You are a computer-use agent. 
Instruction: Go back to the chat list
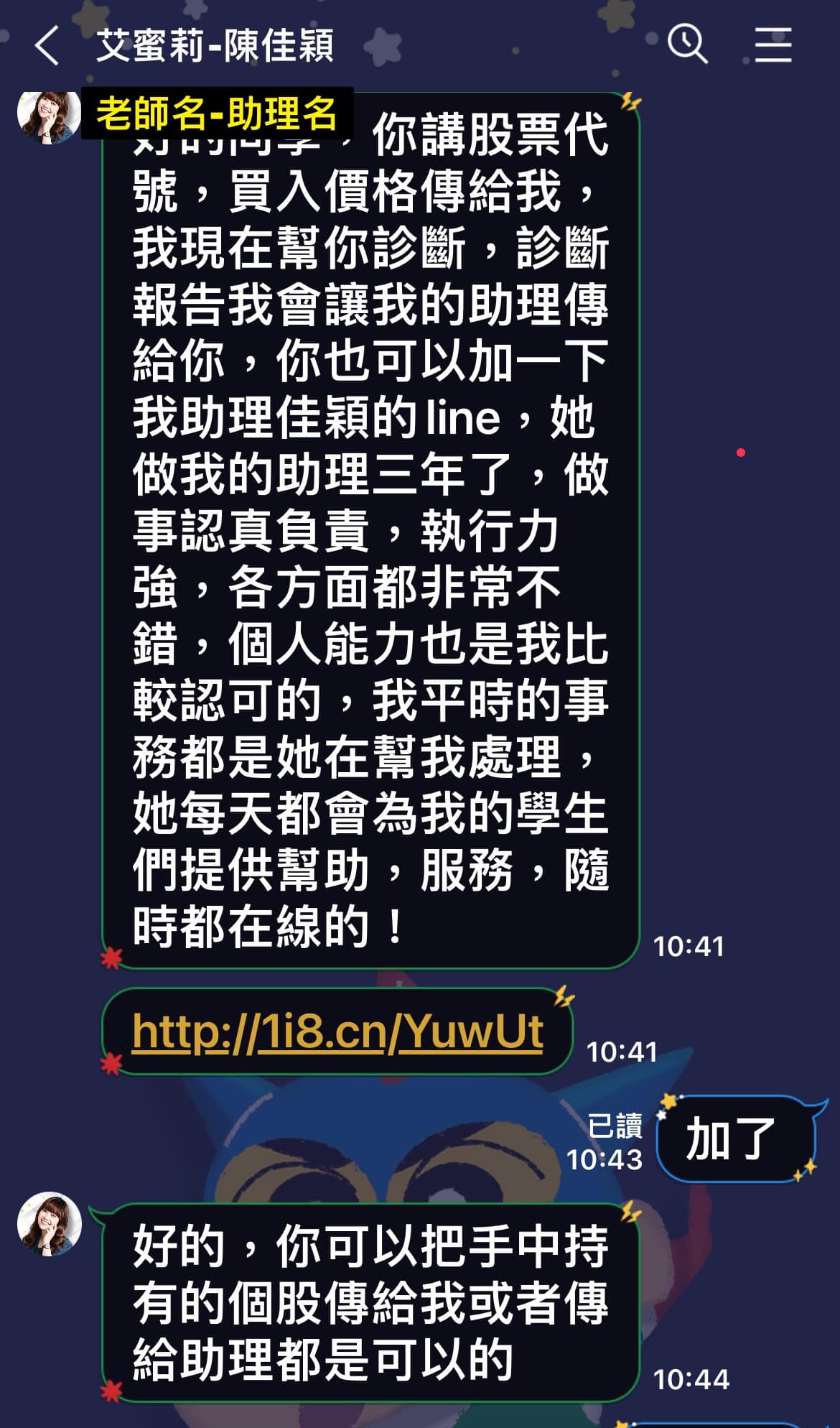(47, 46)
